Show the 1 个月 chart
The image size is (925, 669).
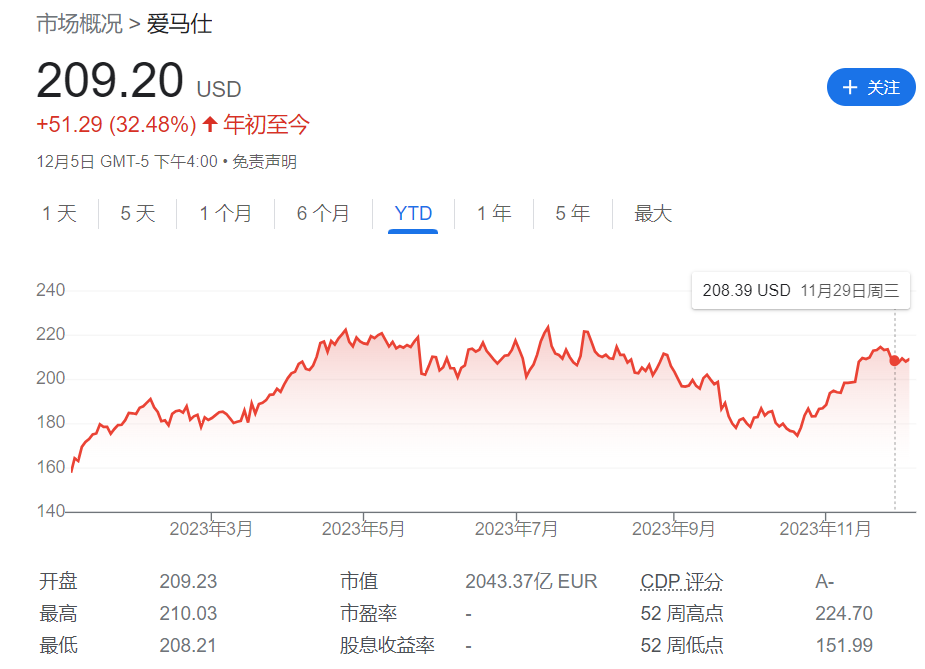[x=225, y=213]
